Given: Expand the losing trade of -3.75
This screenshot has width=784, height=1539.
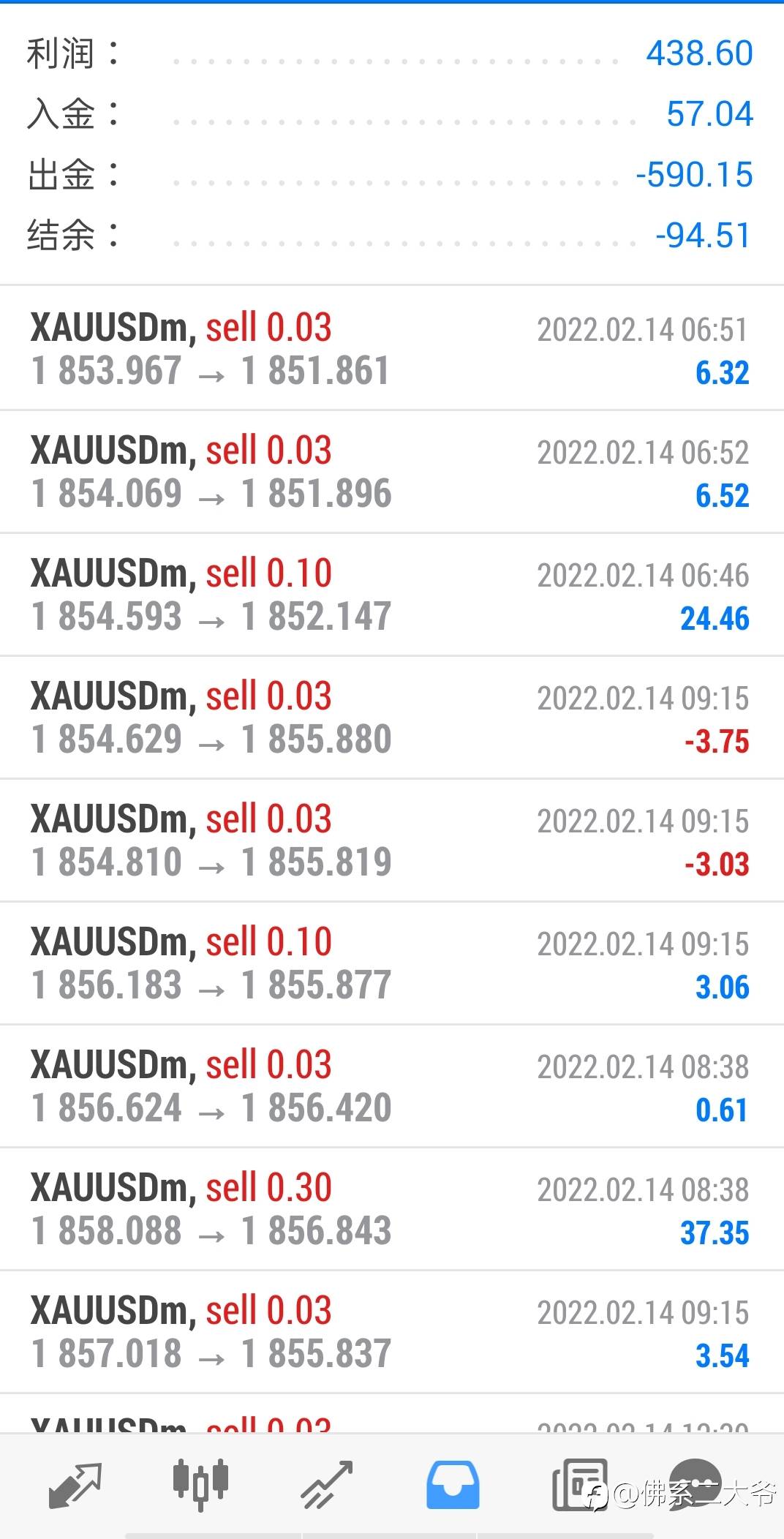Looking at the screenshot, I should pos(392,718).
